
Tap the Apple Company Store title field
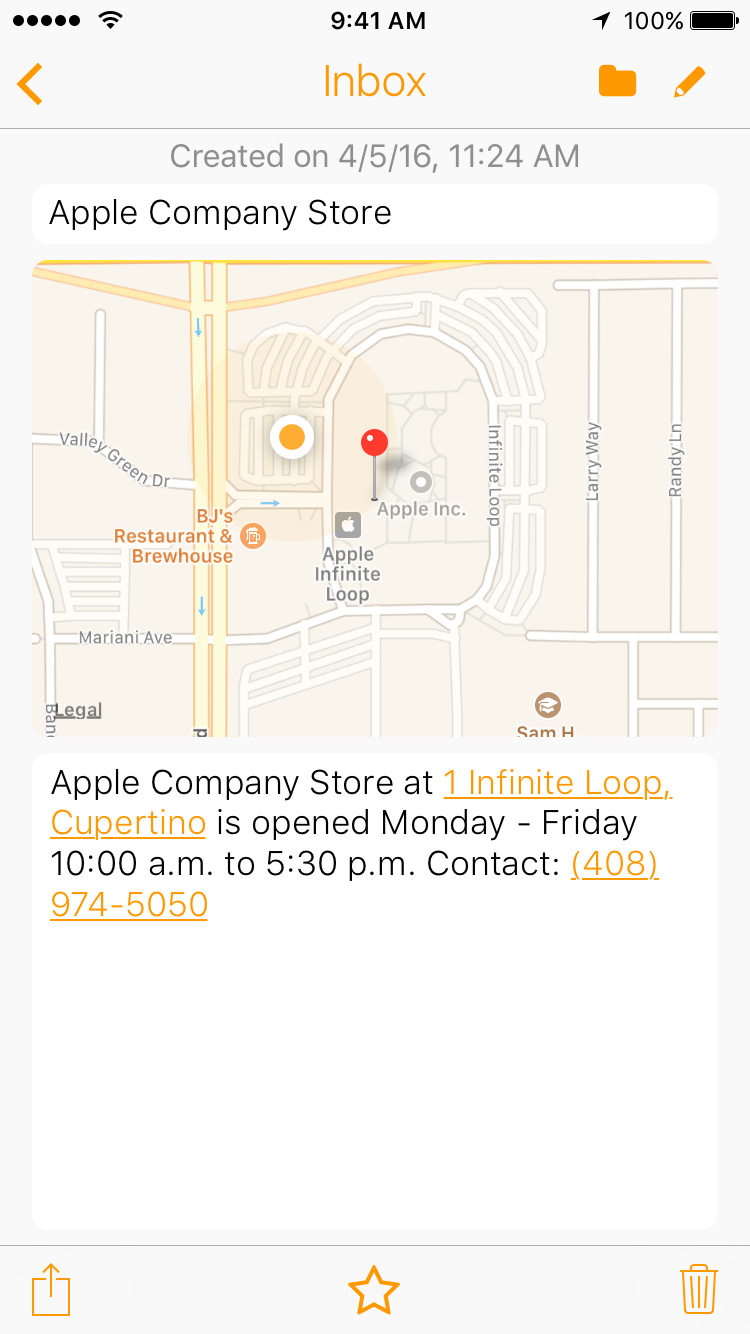(375, 213)
